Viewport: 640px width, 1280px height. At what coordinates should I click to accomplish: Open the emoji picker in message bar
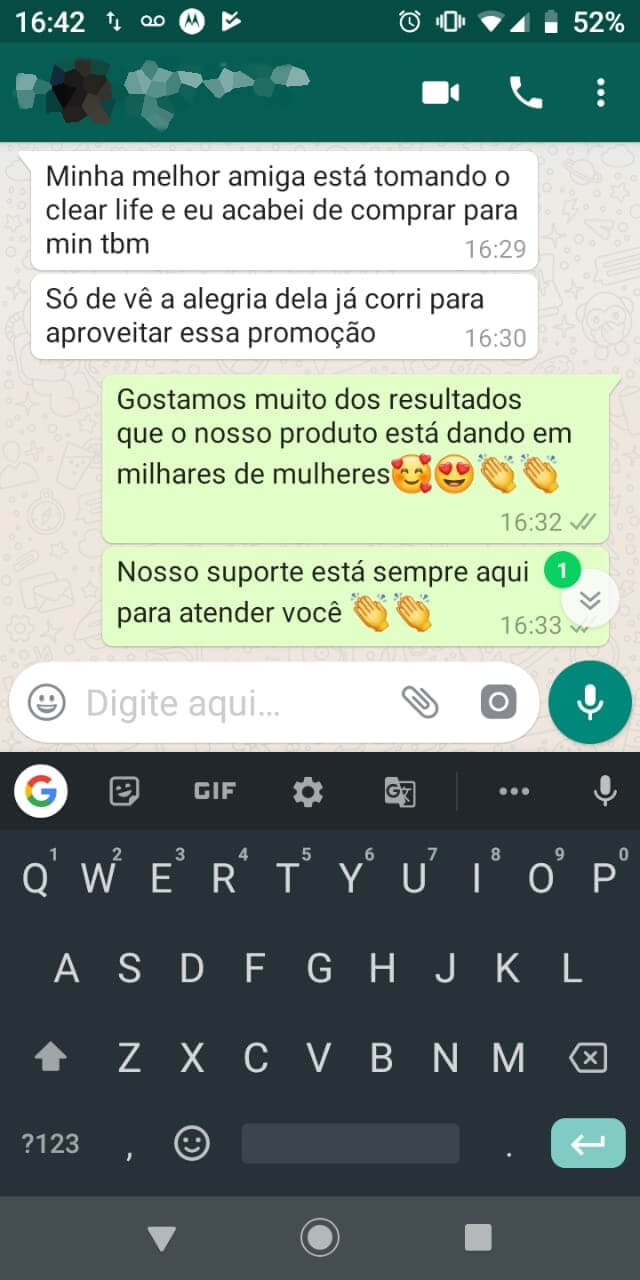point(46,703)
